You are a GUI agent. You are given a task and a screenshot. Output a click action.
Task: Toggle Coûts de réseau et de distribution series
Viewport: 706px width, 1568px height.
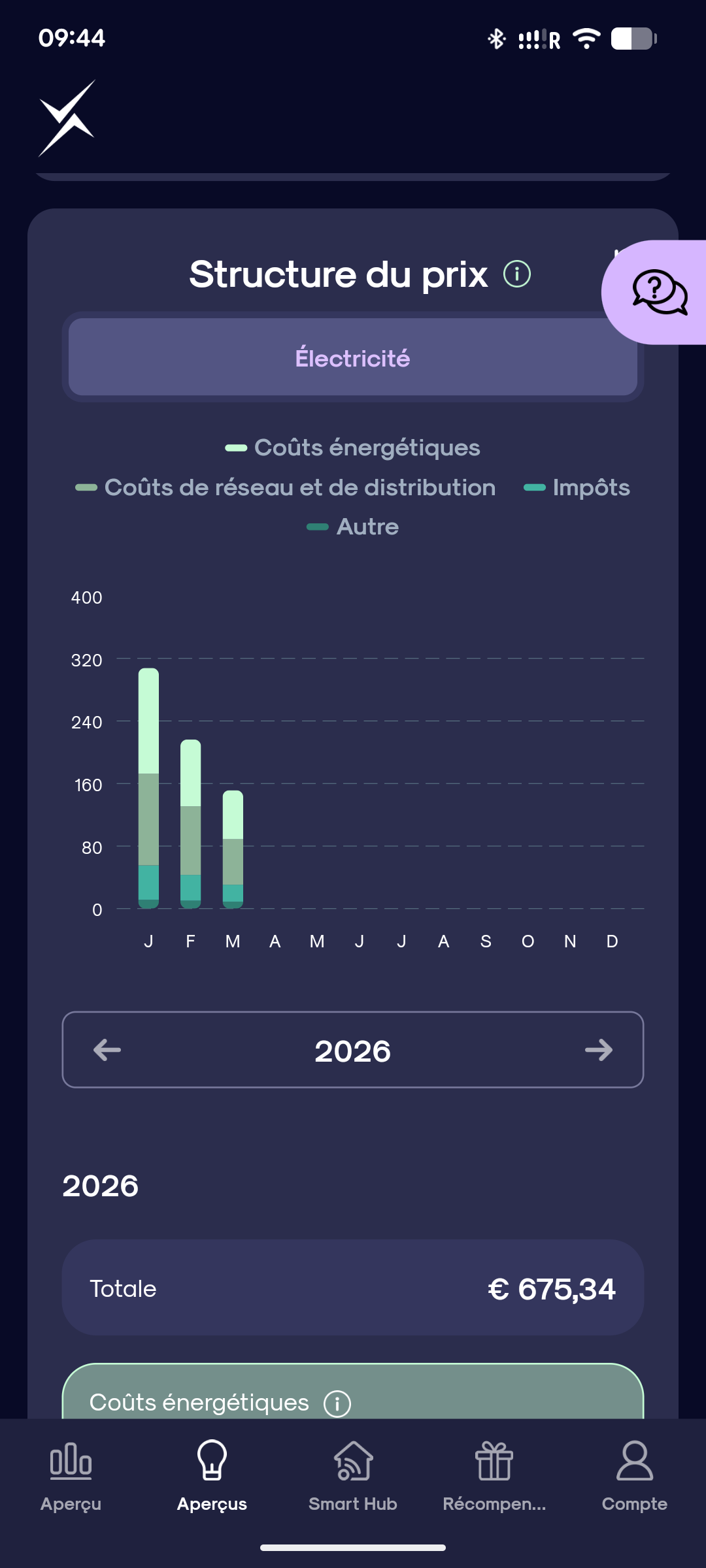[286, 487]
